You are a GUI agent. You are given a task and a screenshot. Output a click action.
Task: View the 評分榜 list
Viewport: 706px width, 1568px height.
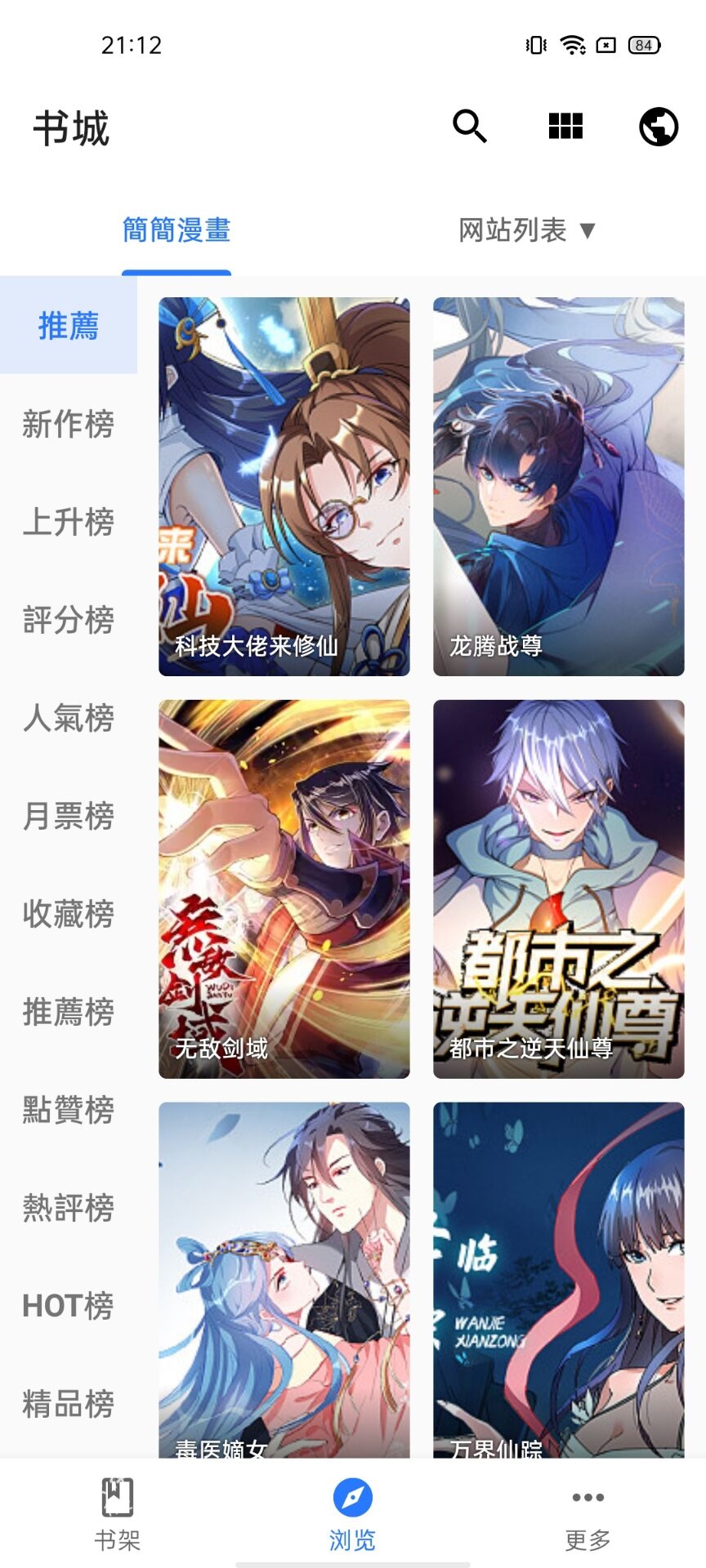[x=69, y=620]
